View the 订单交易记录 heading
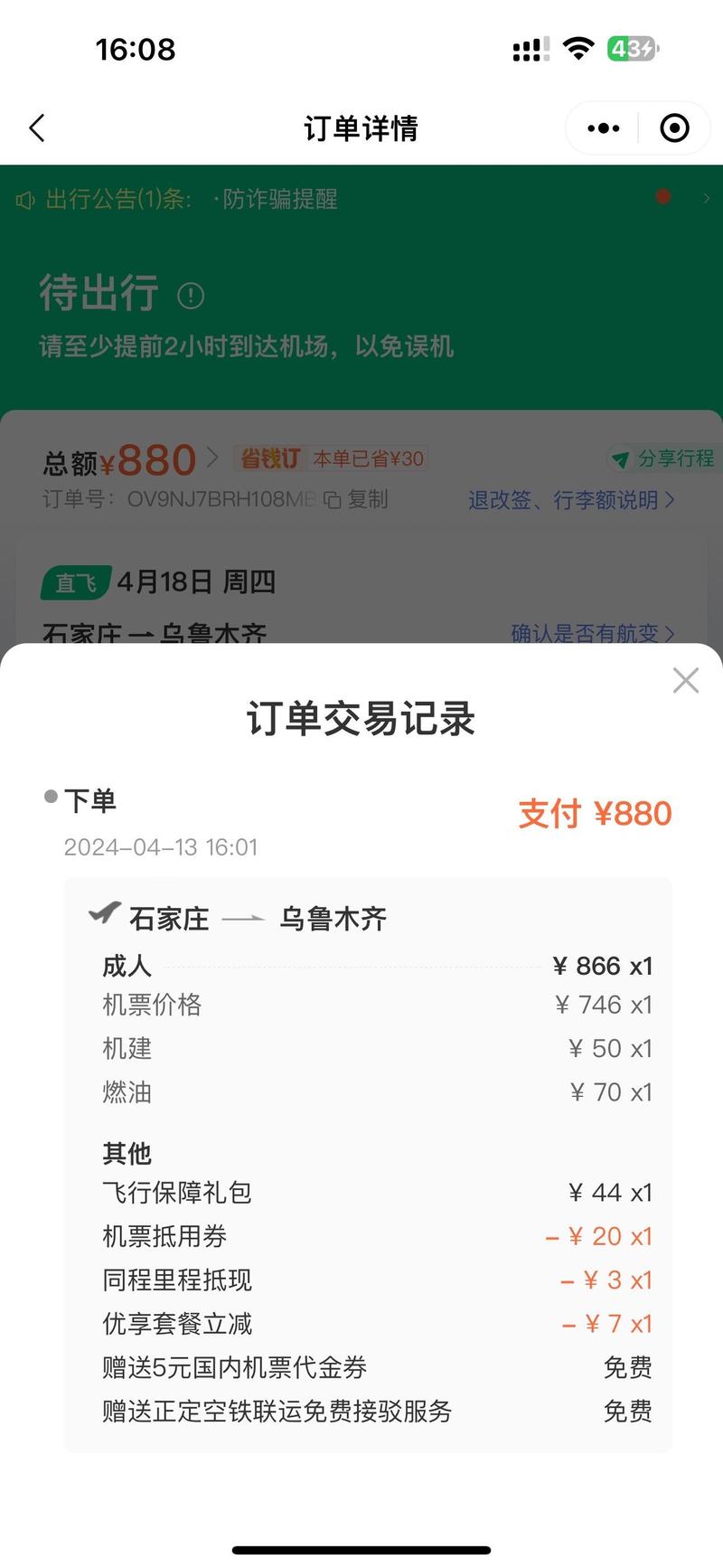The height and width of the screenshot is (1568, 723). 361,721
